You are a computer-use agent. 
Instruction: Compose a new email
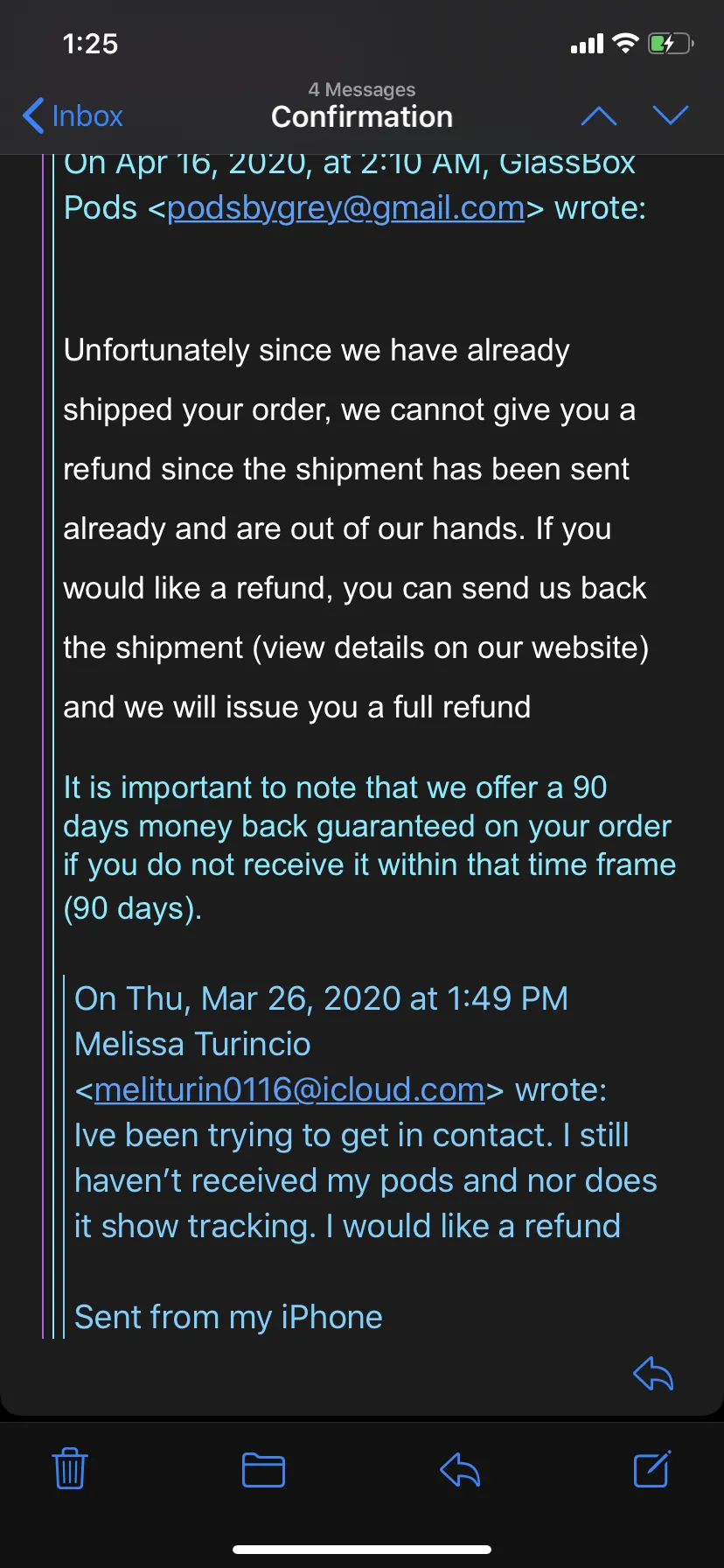pos(652,1468)
